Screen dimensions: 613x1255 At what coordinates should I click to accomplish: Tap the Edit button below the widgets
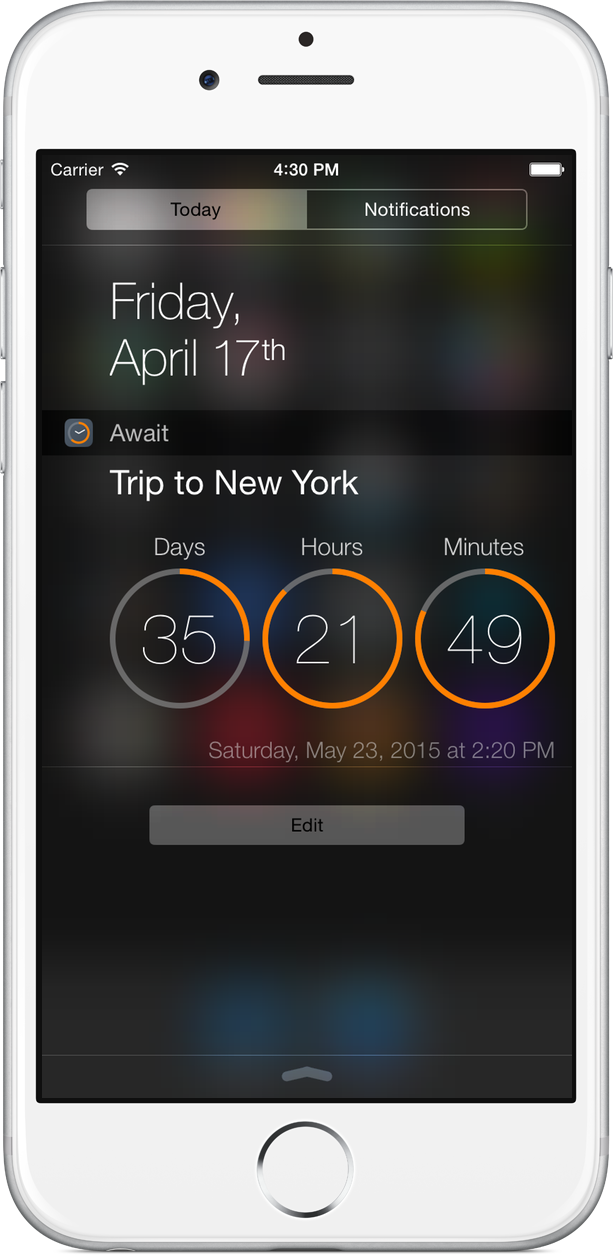click(x=307, y=825)
